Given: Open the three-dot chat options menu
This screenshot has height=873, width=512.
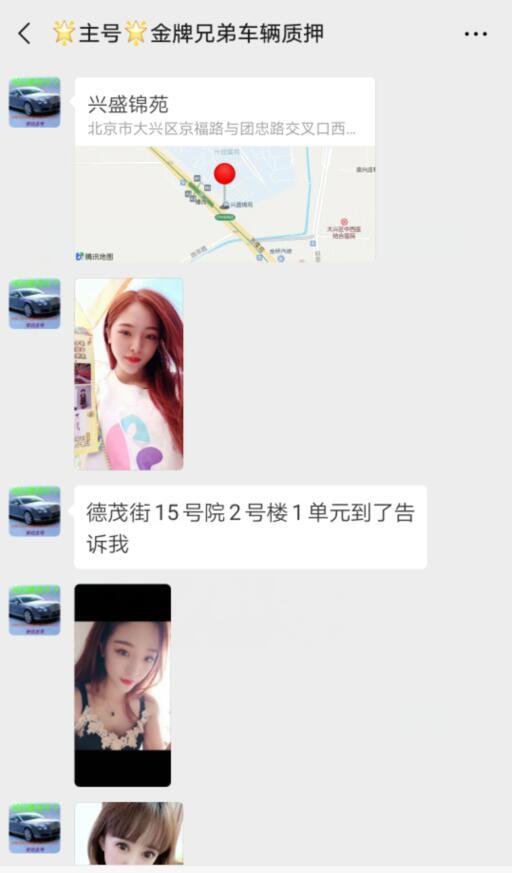Looking at the screenshot, I should click(x=476, y=34).
